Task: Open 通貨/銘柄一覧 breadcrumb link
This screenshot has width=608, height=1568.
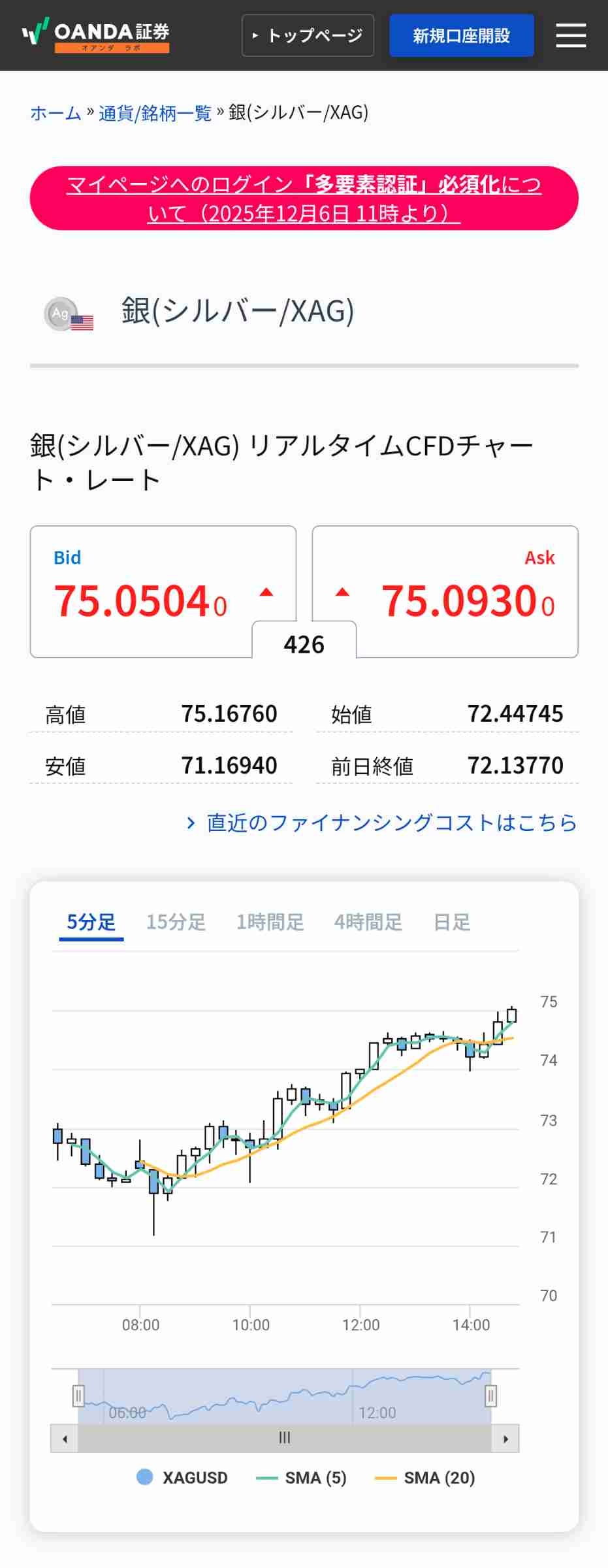Action: 155,113
